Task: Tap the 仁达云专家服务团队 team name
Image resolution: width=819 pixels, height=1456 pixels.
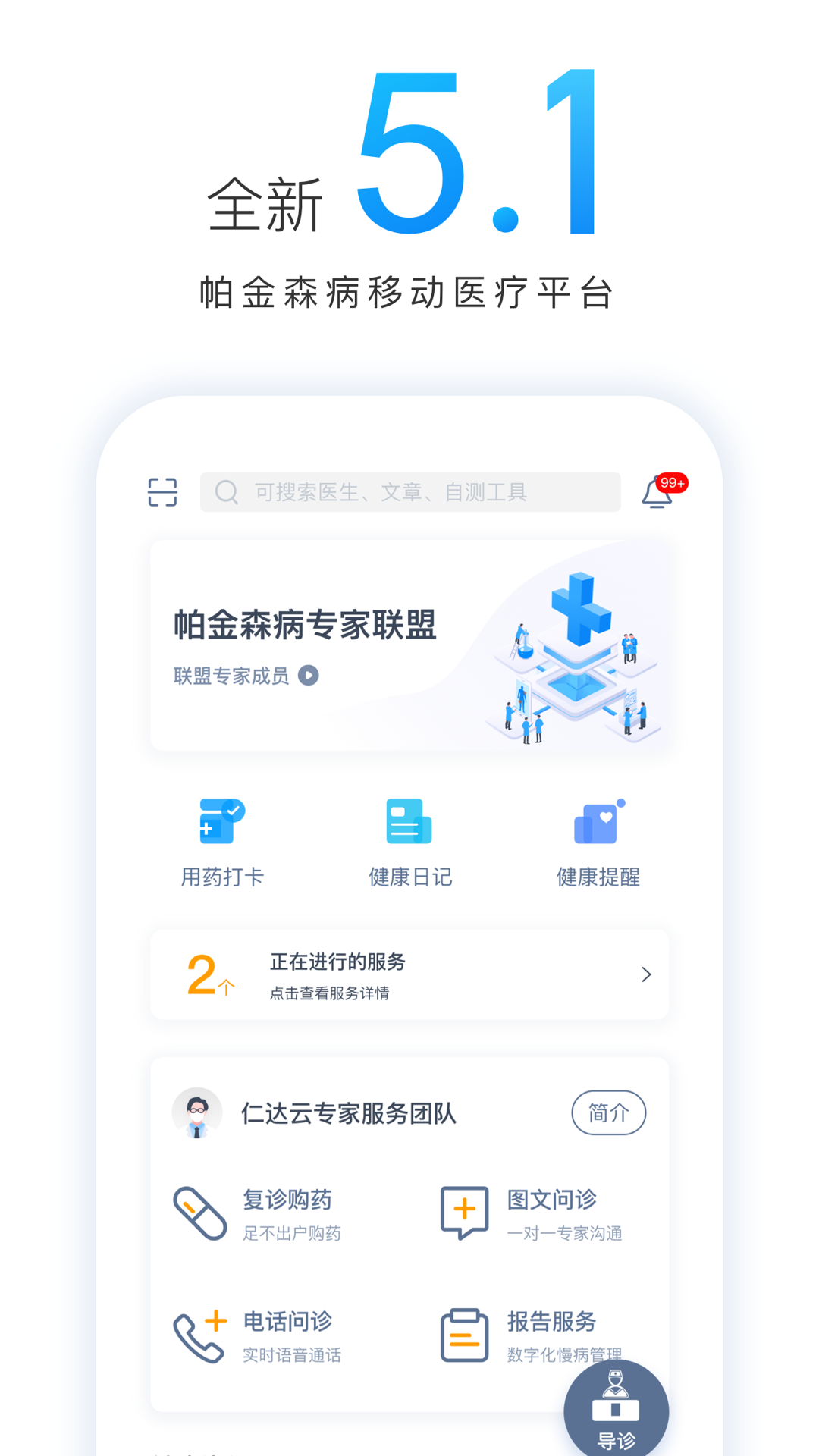Action: [x=350, y=1115]
